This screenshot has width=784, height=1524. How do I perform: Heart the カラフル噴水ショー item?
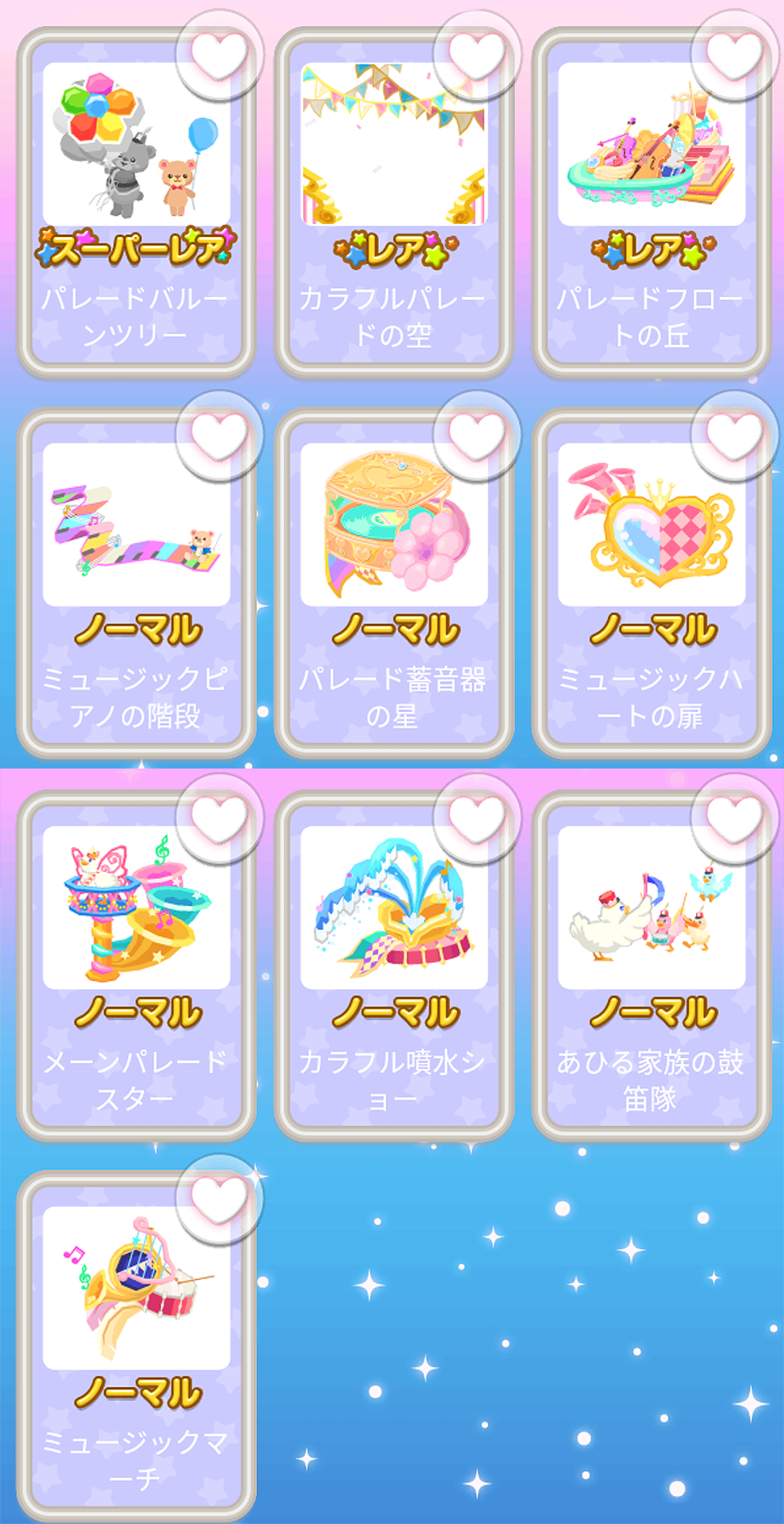click(x=476, y=819)
